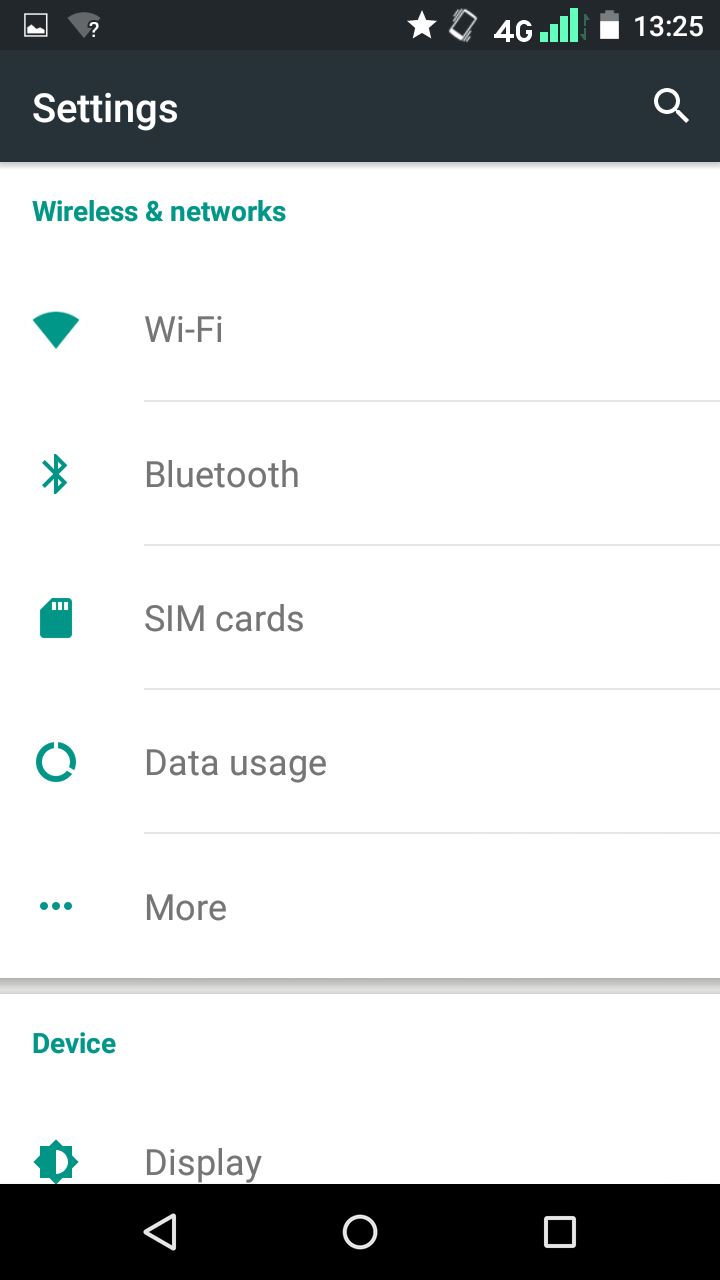The image size is (720, 1280).
Task: View Data usage details
Action: (x=236, y=762)
